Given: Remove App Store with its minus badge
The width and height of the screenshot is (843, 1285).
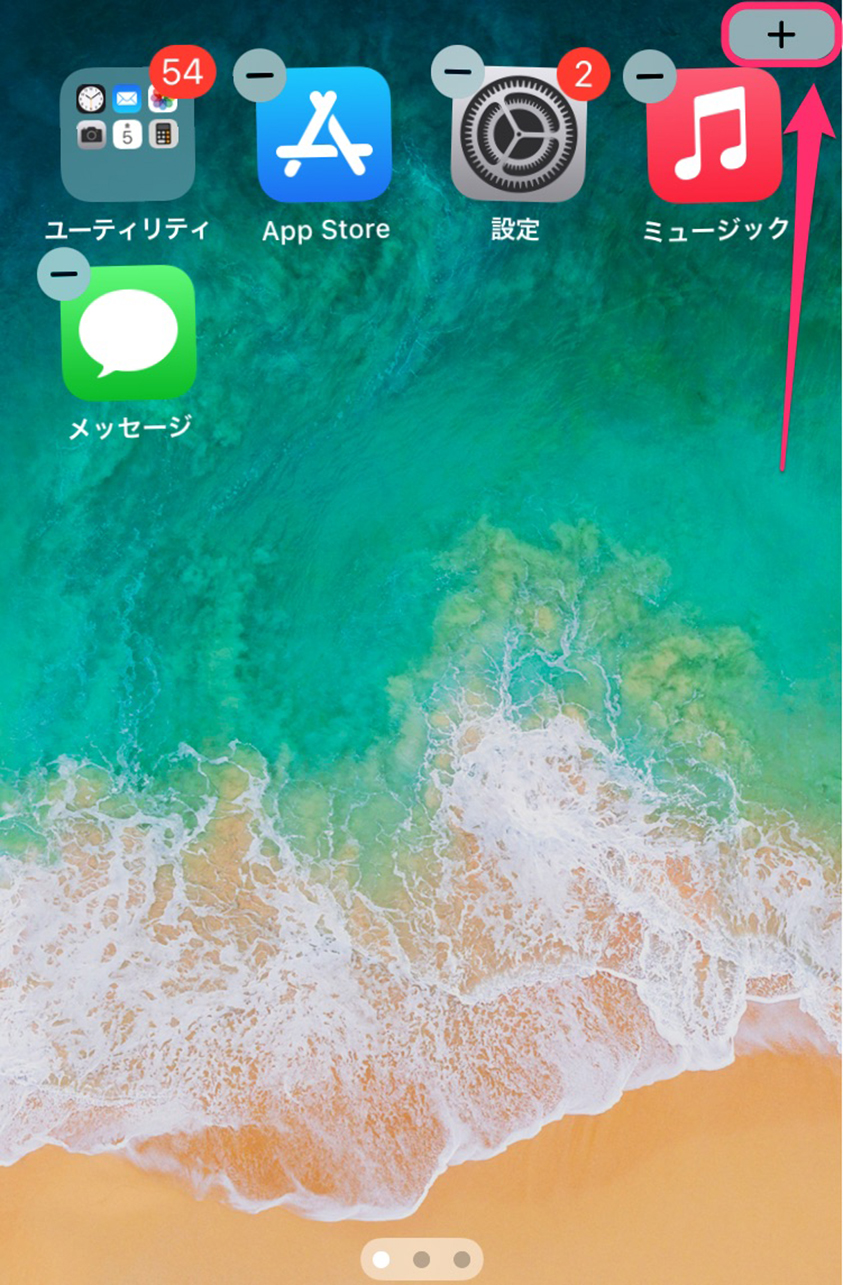Looking at the screenshot, I should tap(260, 75).
